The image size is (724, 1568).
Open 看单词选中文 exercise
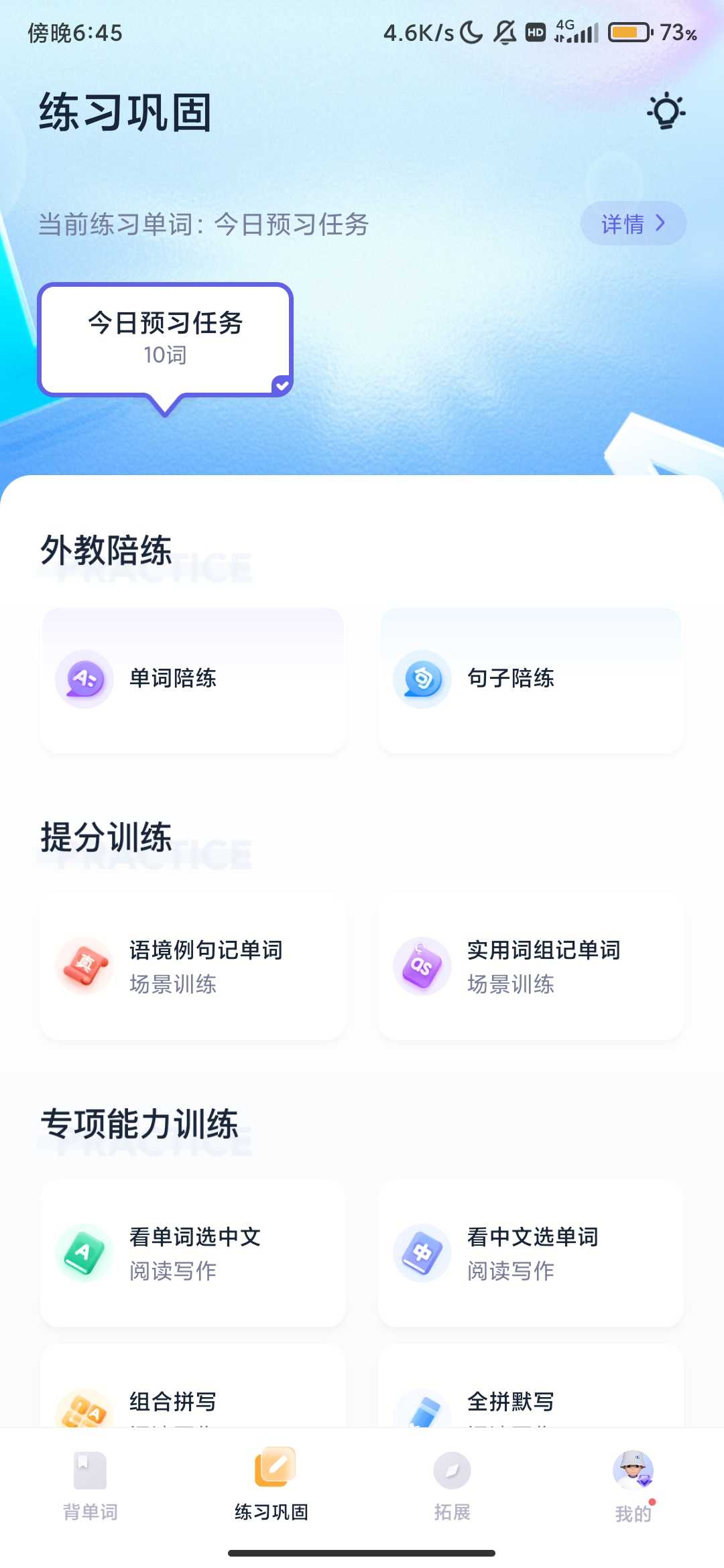(193, 1253)
